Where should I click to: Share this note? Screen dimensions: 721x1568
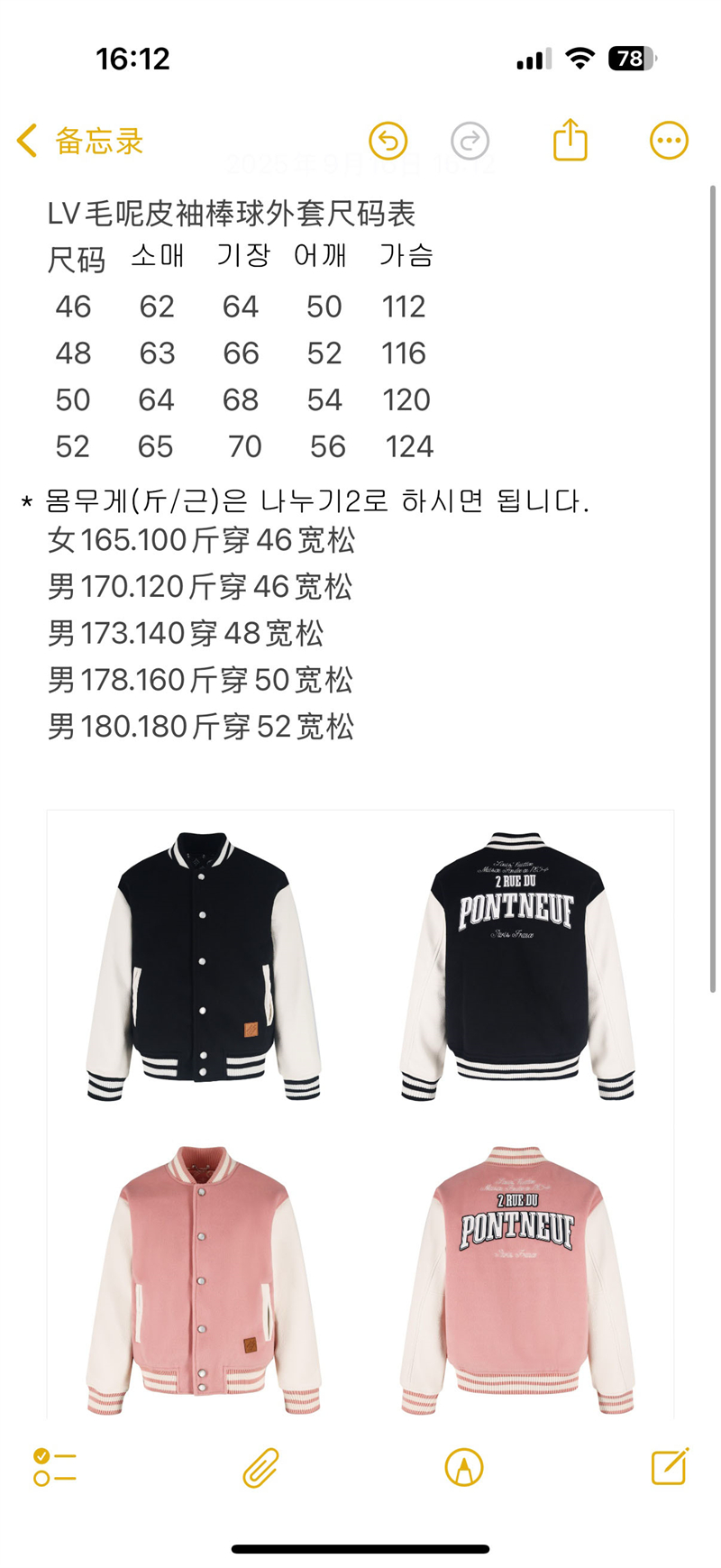(570, 141)
